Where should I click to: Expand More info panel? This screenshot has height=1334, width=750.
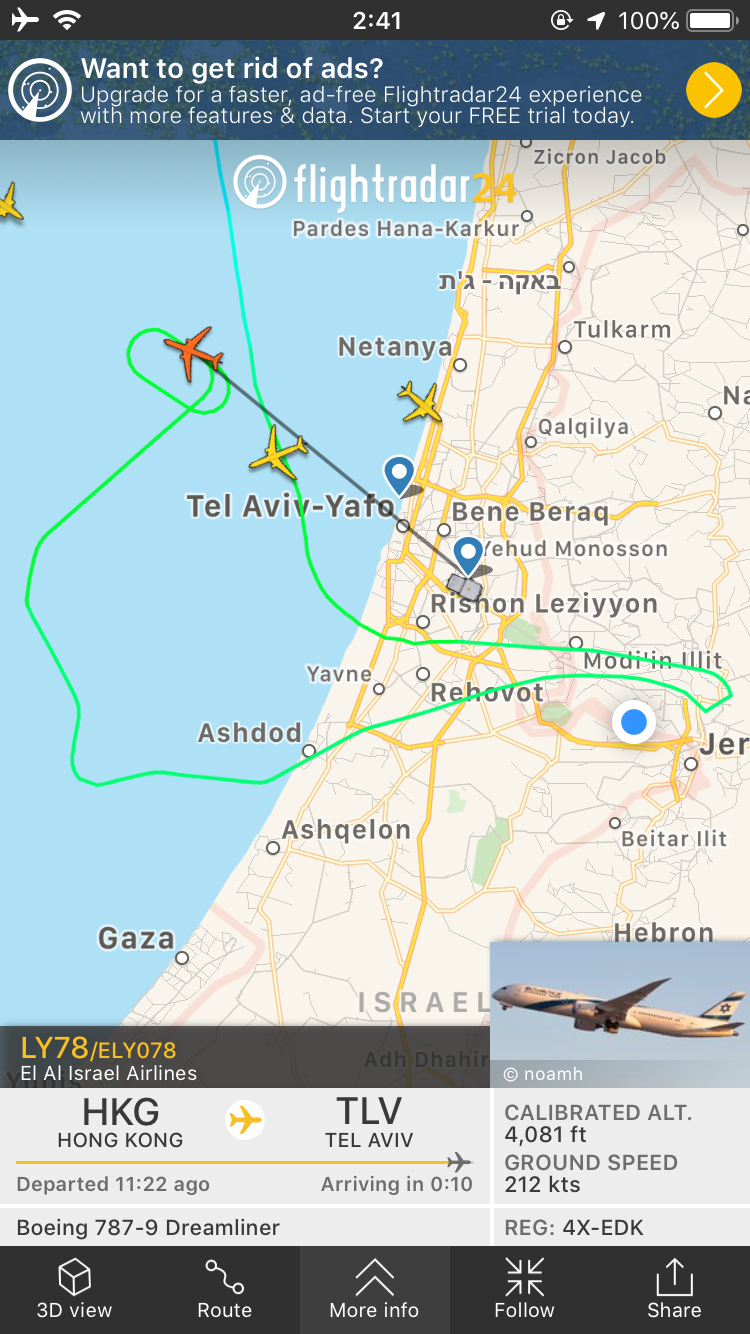point(374,1289)
